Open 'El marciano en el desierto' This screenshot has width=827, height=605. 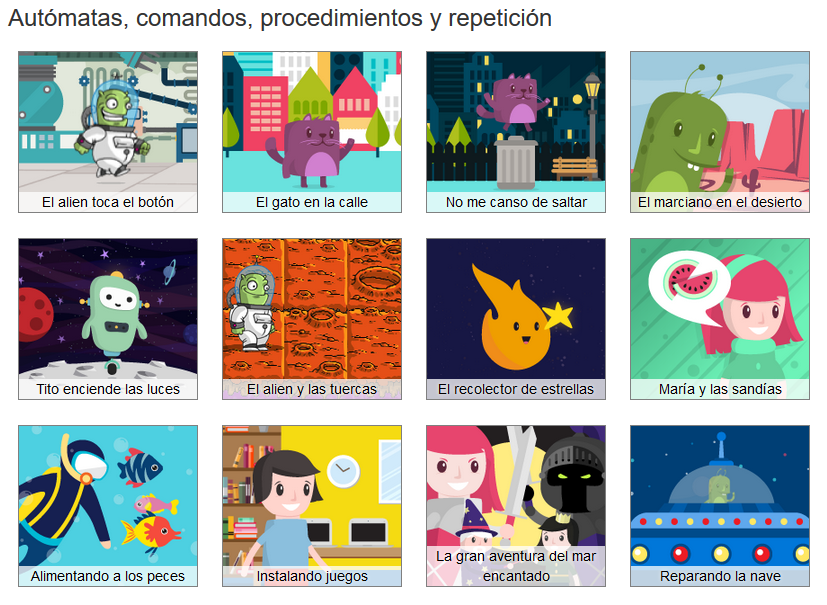click(x=720, y=131)
